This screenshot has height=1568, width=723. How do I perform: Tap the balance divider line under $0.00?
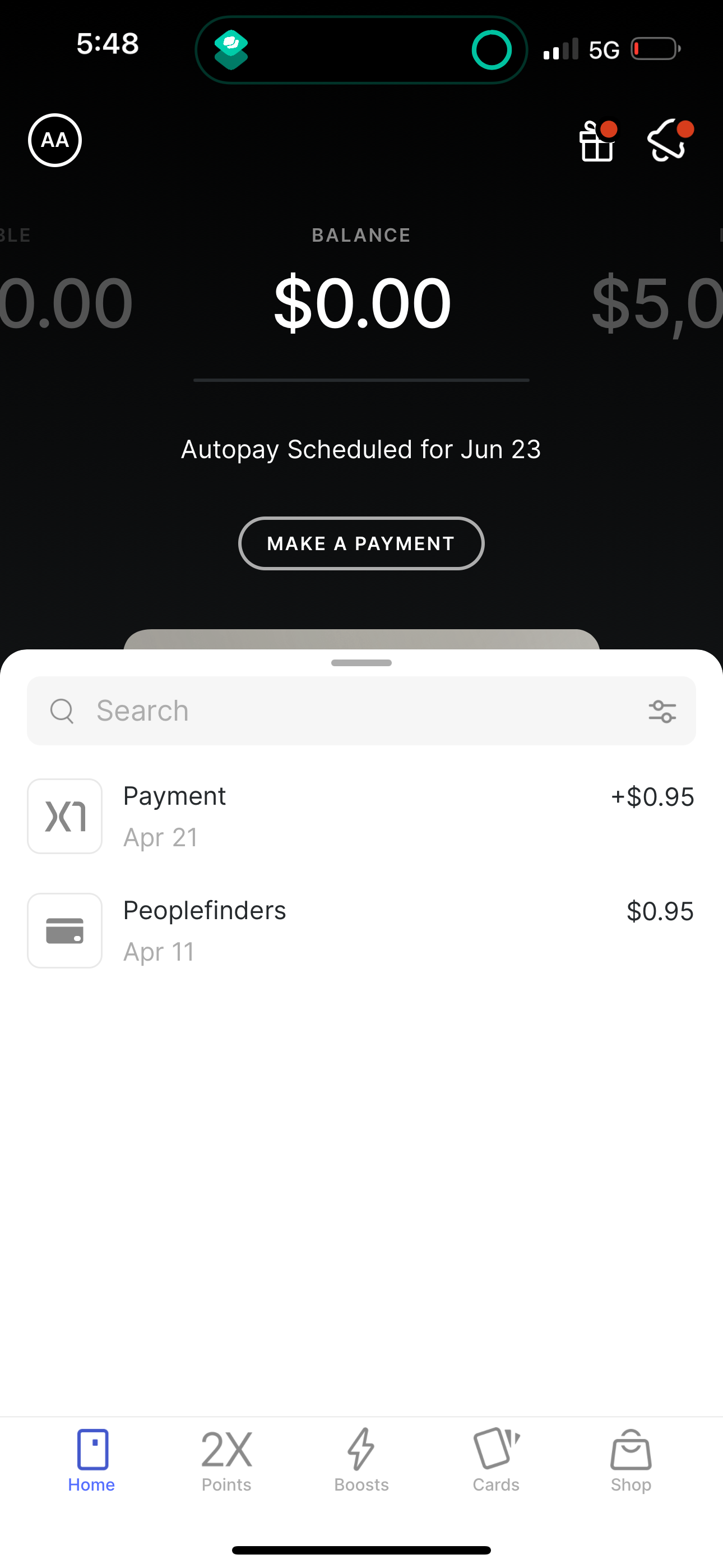tap(361, 380)
